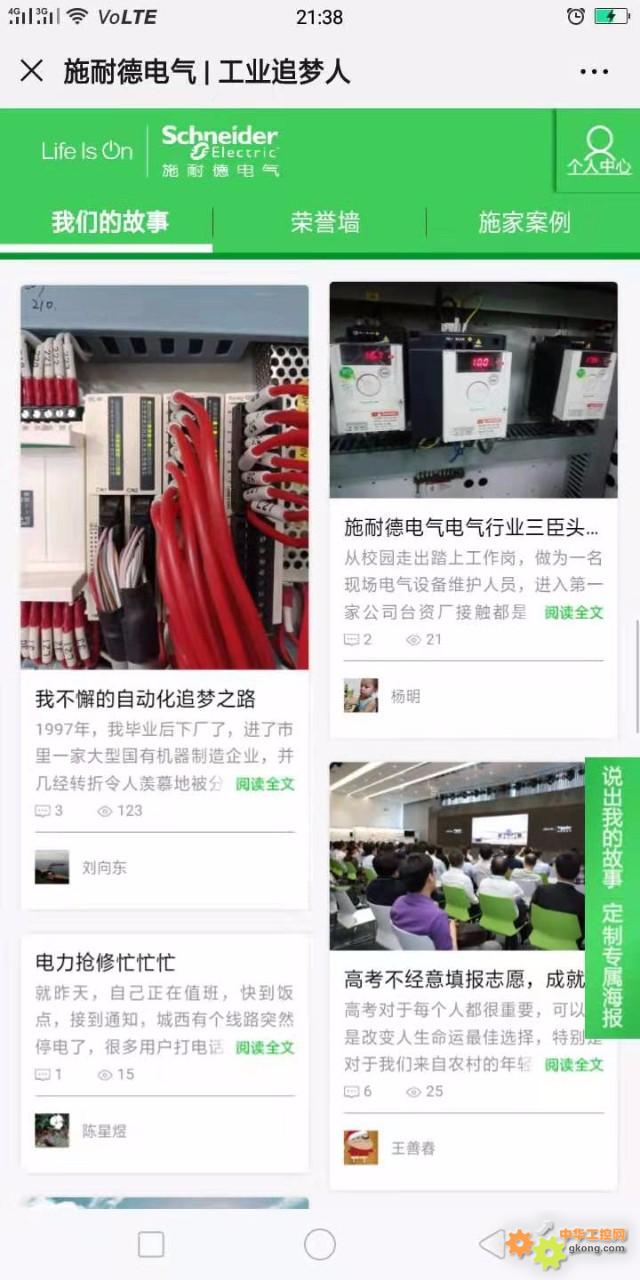This screenshot has width=640, height=1280.
Task: Read full text of 电力抢修忙忙忙
Action: (x=265, y=1048)
